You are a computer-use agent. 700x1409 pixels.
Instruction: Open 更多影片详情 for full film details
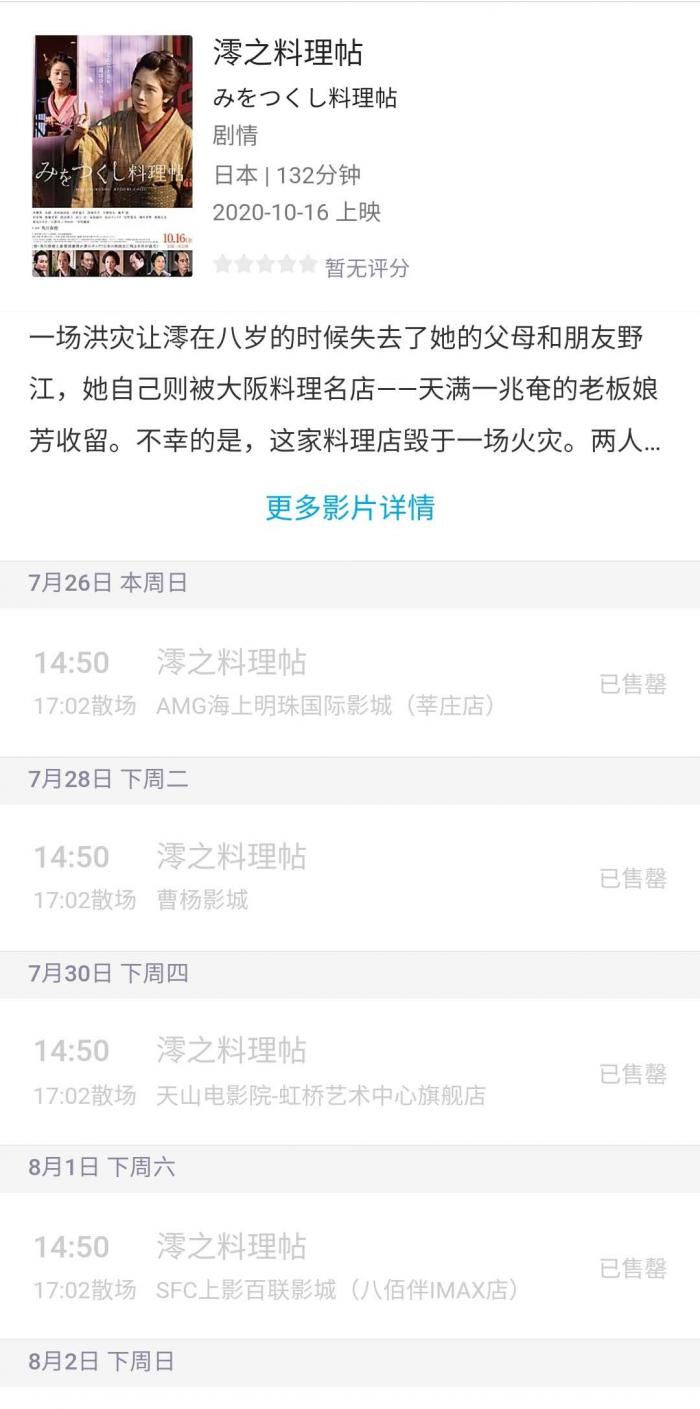349,507
